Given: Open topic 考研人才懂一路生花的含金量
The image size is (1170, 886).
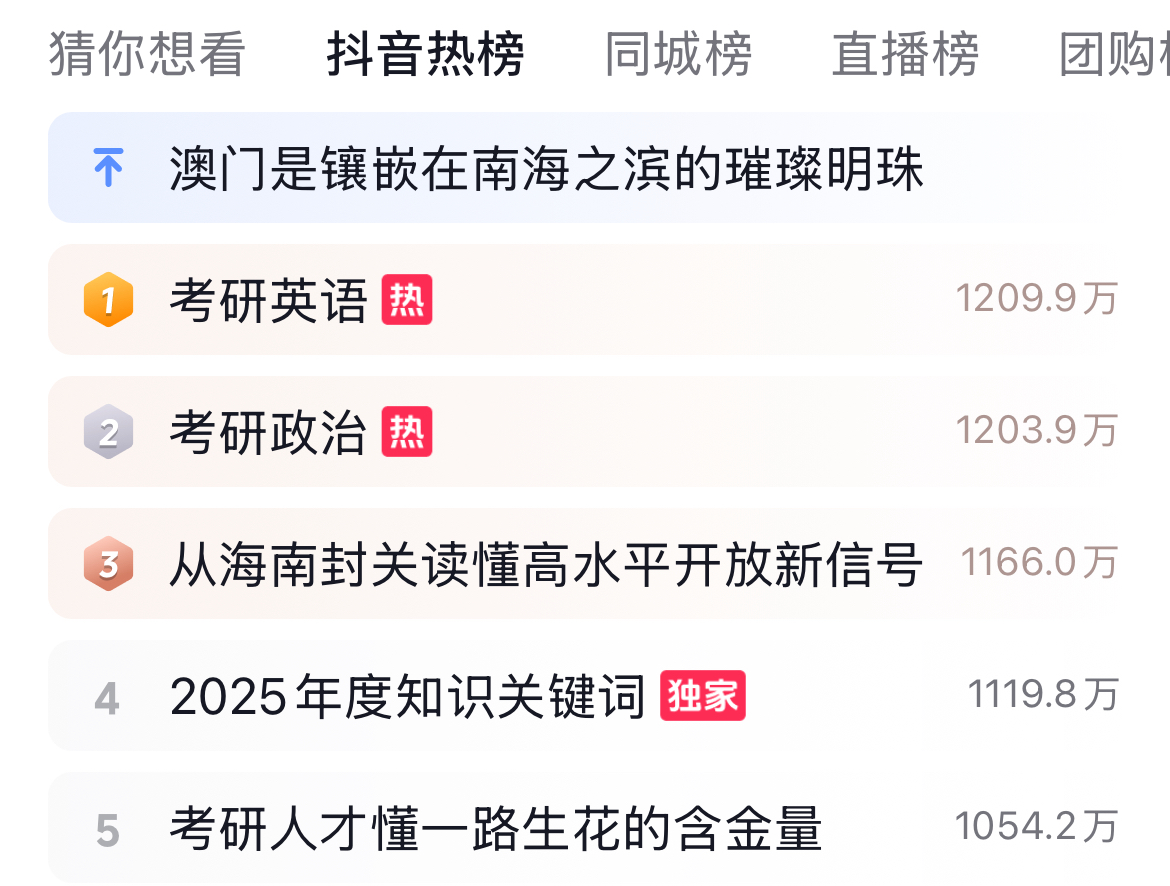Looking at the screenshot, I should tap(496, 828).
